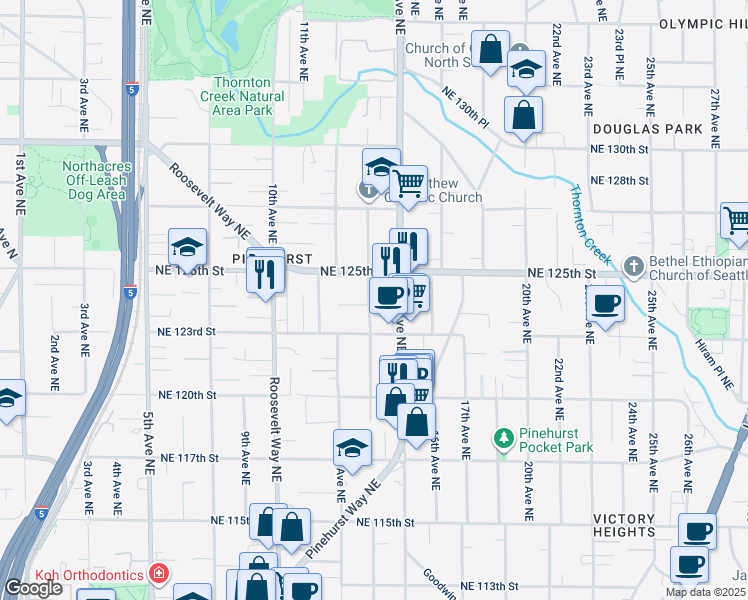Open the Google logo link

tap(33, 588)
